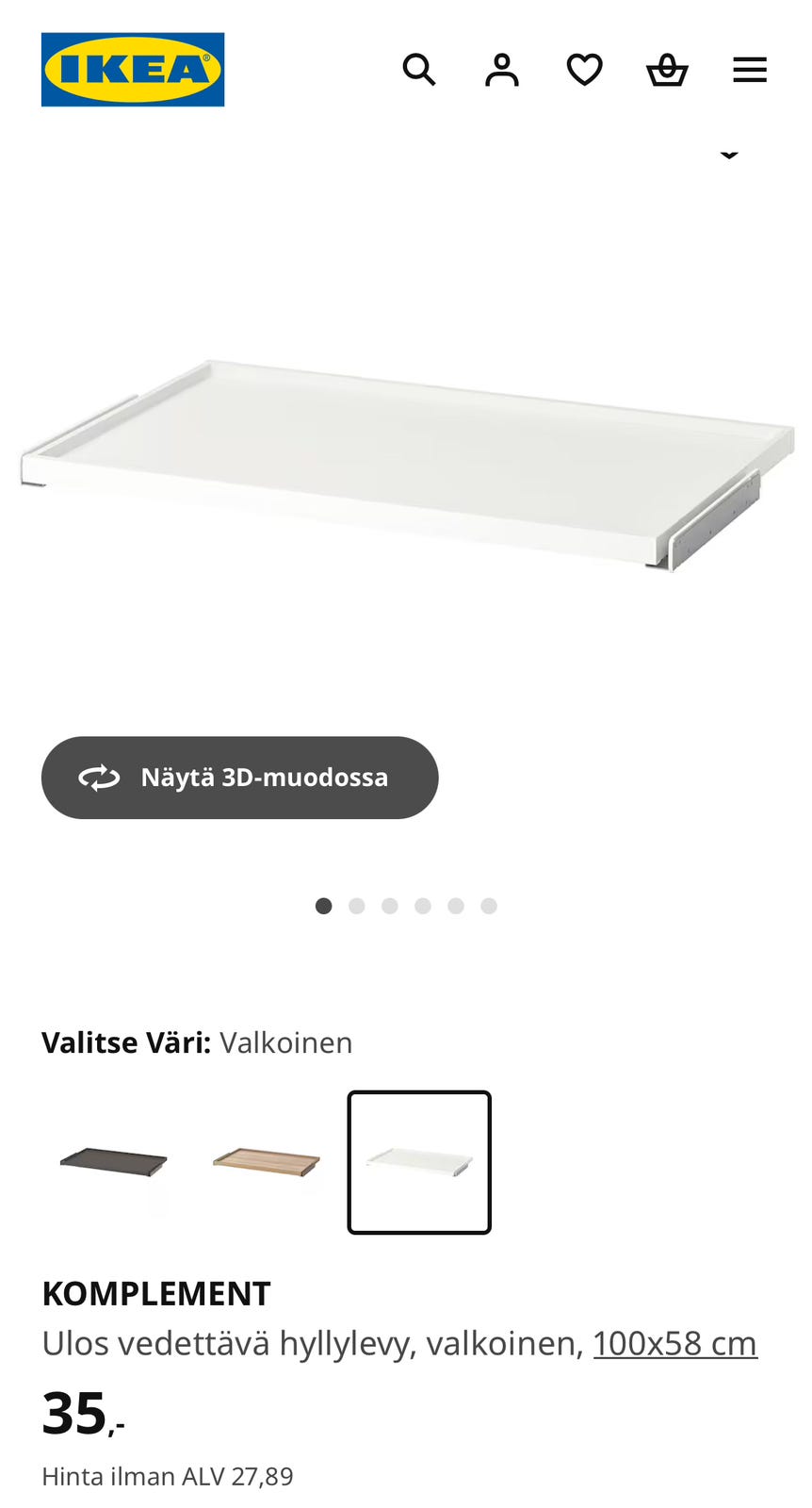Jump to the last carousel image dot
Viewport: 812px width, 1508px height.
489,905
